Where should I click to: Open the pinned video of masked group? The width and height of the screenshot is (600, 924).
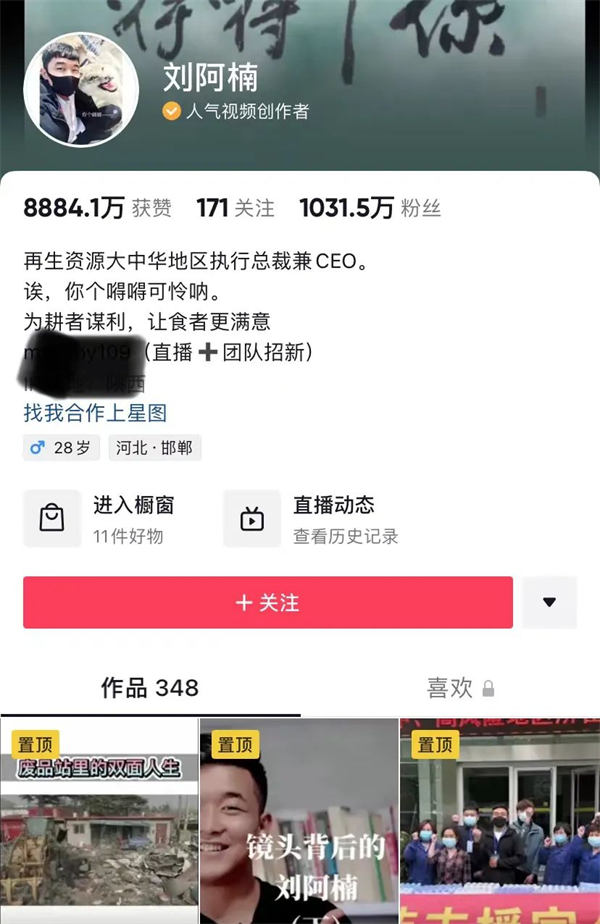(x=499, y=822)
